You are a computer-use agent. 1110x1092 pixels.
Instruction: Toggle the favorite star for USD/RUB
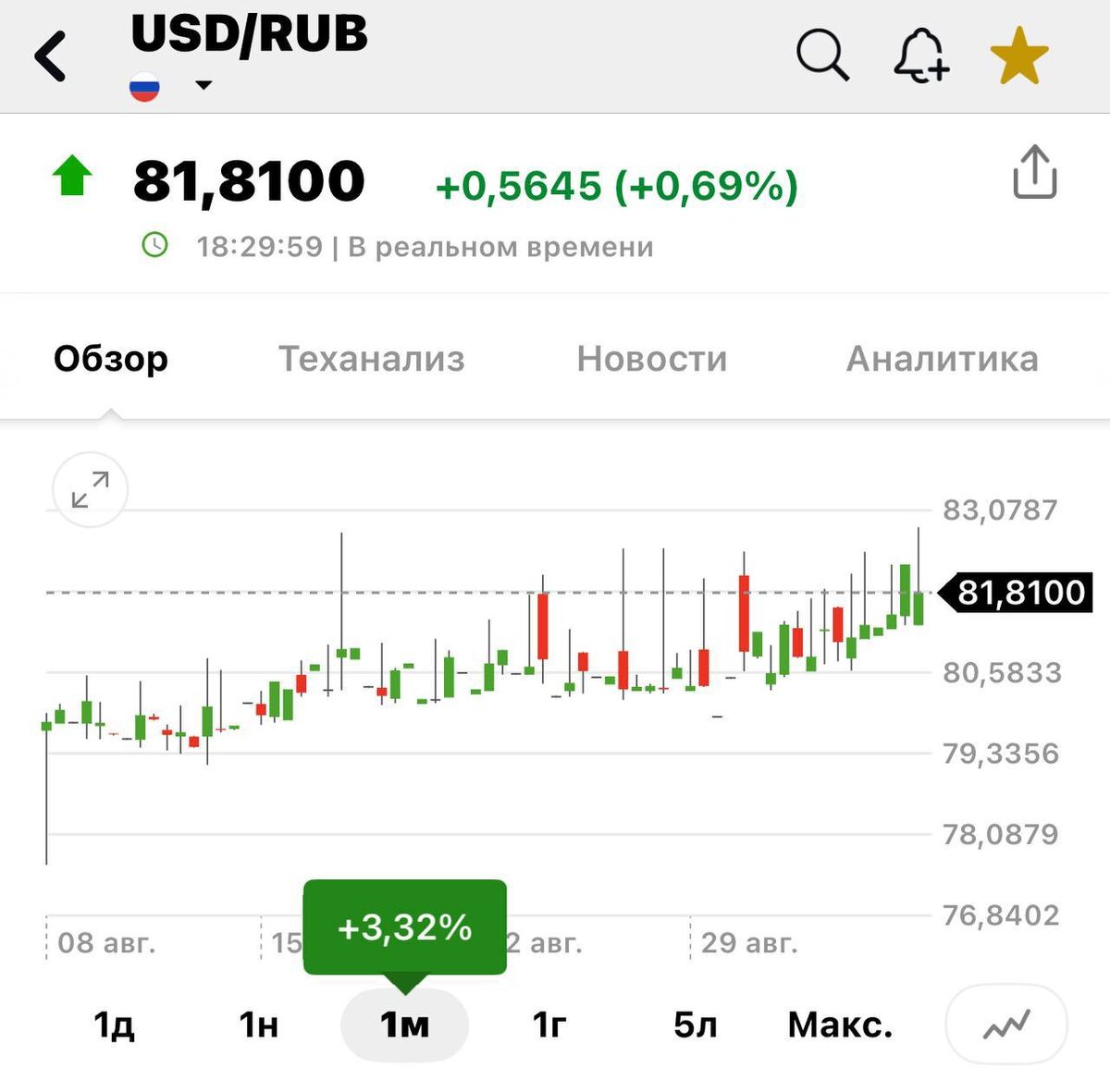tap(1019, 55)
